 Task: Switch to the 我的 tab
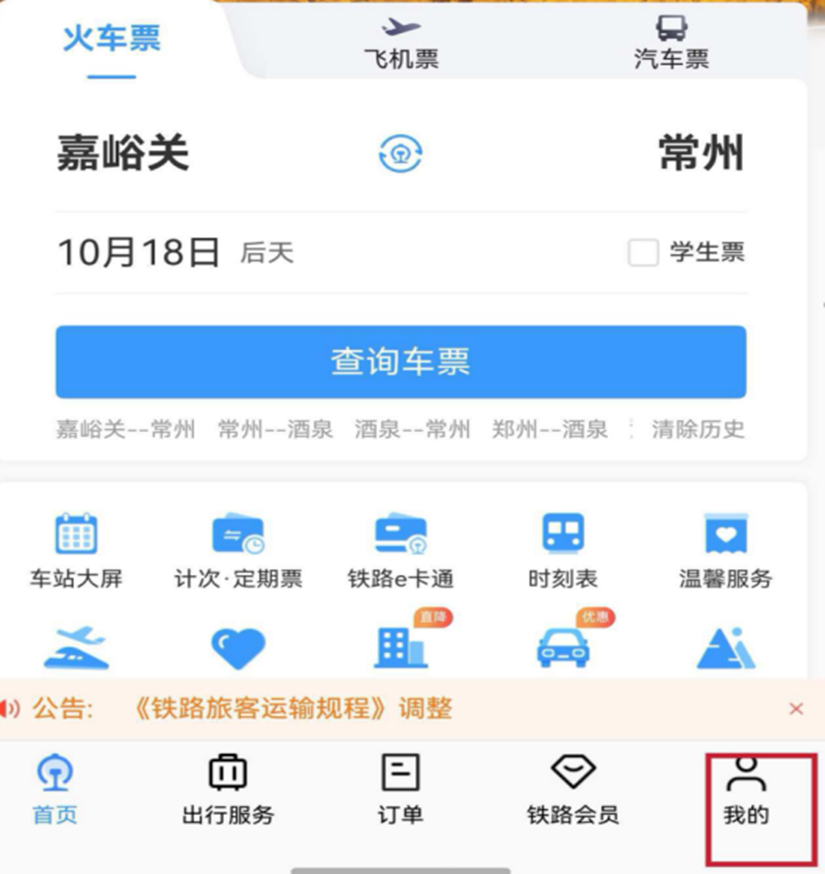coord(747,790)
